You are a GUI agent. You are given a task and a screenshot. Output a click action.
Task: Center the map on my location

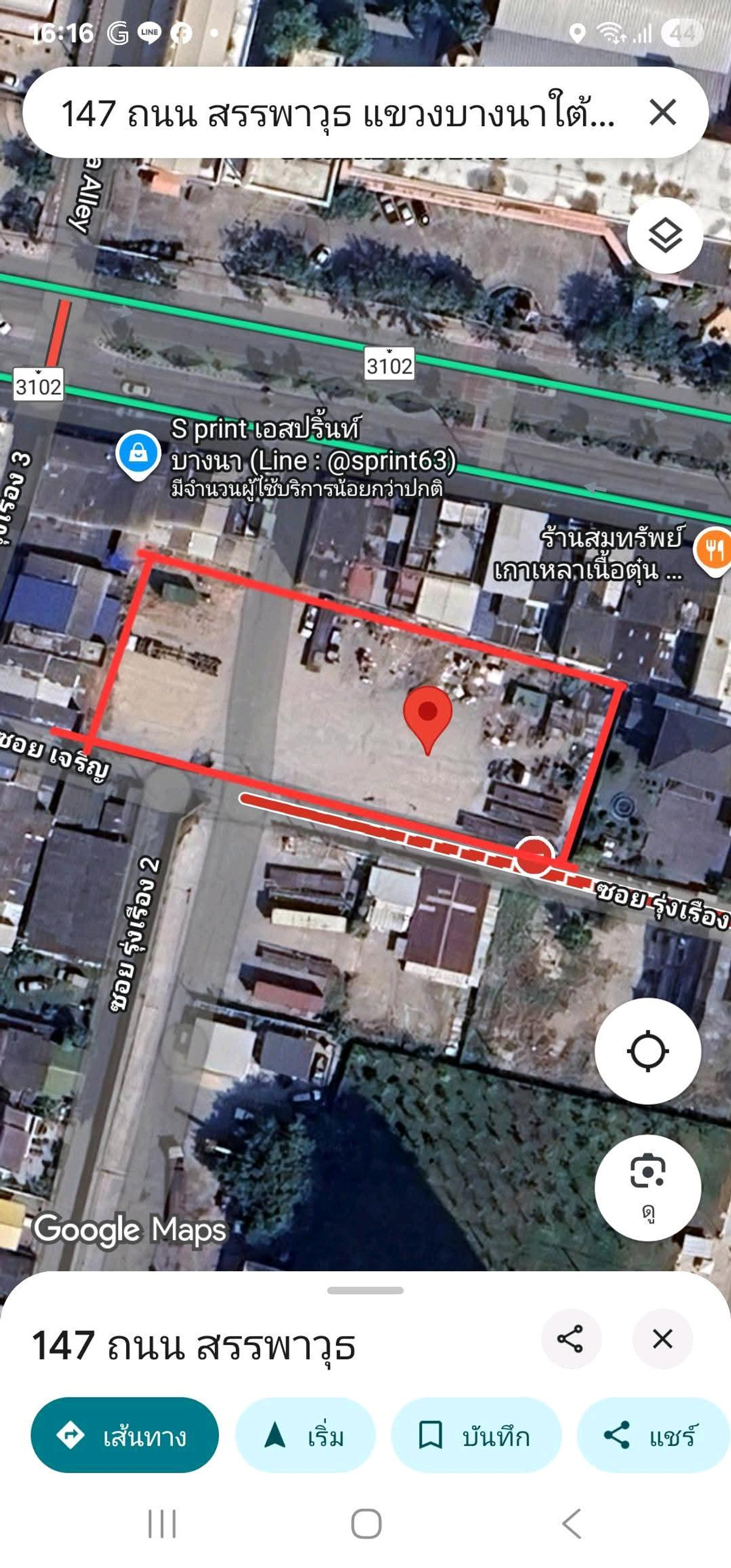click(648, 1051)
